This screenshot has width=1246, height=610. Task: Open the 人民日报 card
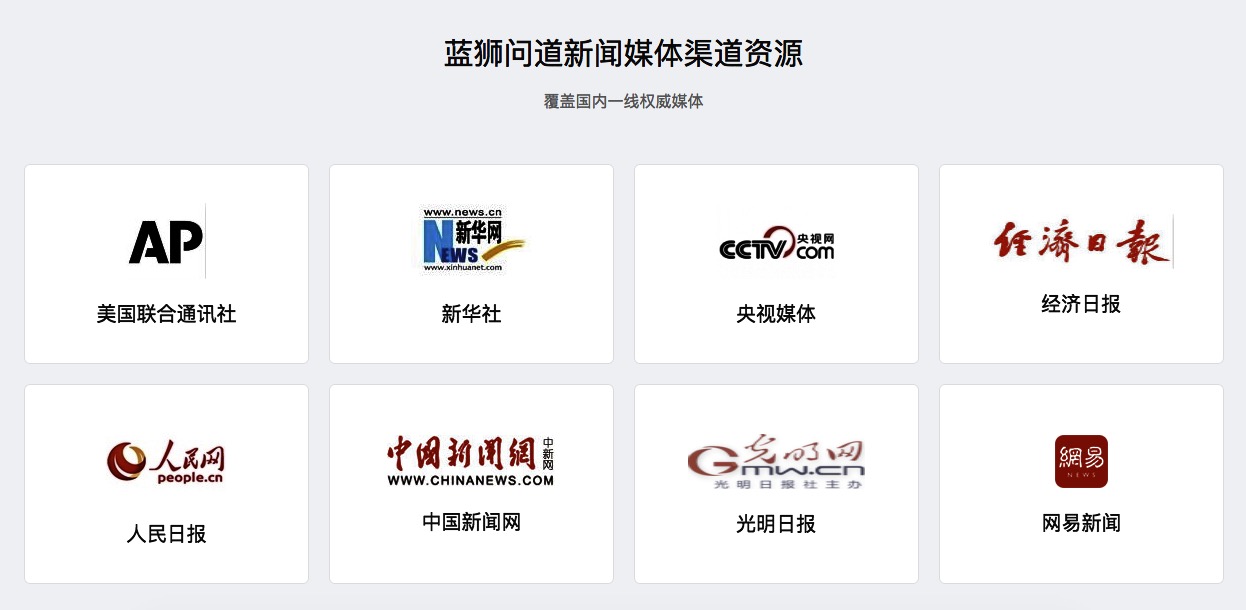click(166, 484)
